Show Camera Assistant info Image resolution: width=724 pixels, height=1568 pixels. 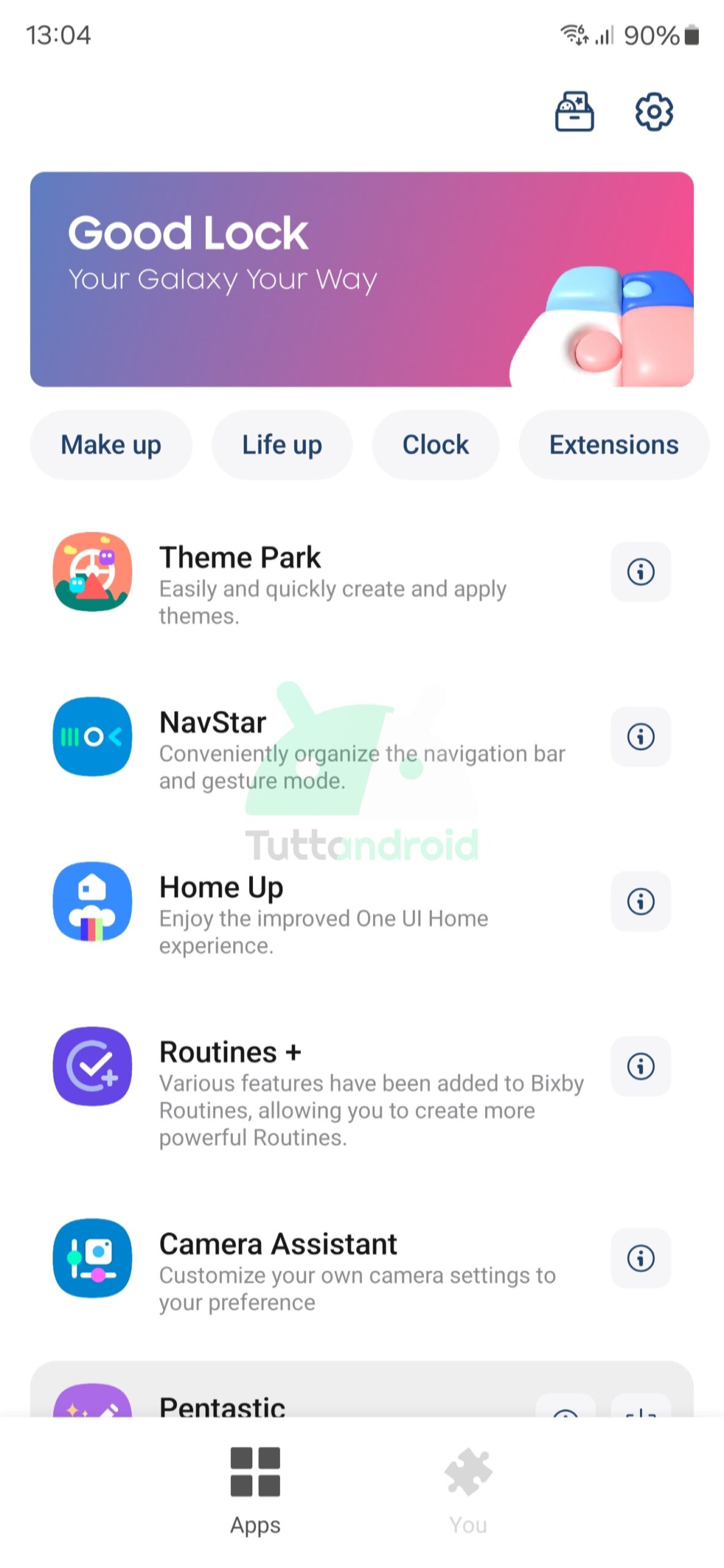[x=641, y=1257]
